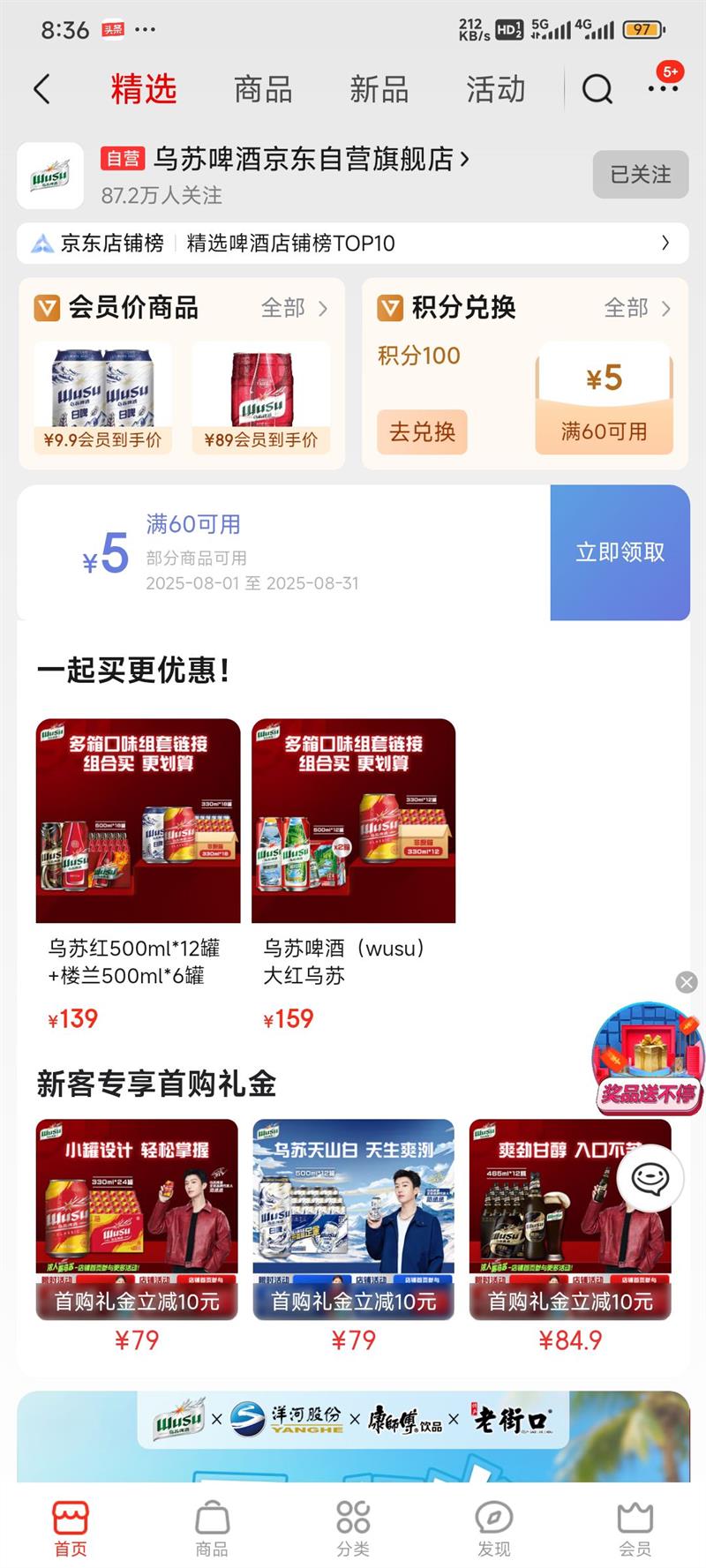This screenshot has height=1568, width=706.
Task: Switch to the 活动 top tab
Action: 495,89
